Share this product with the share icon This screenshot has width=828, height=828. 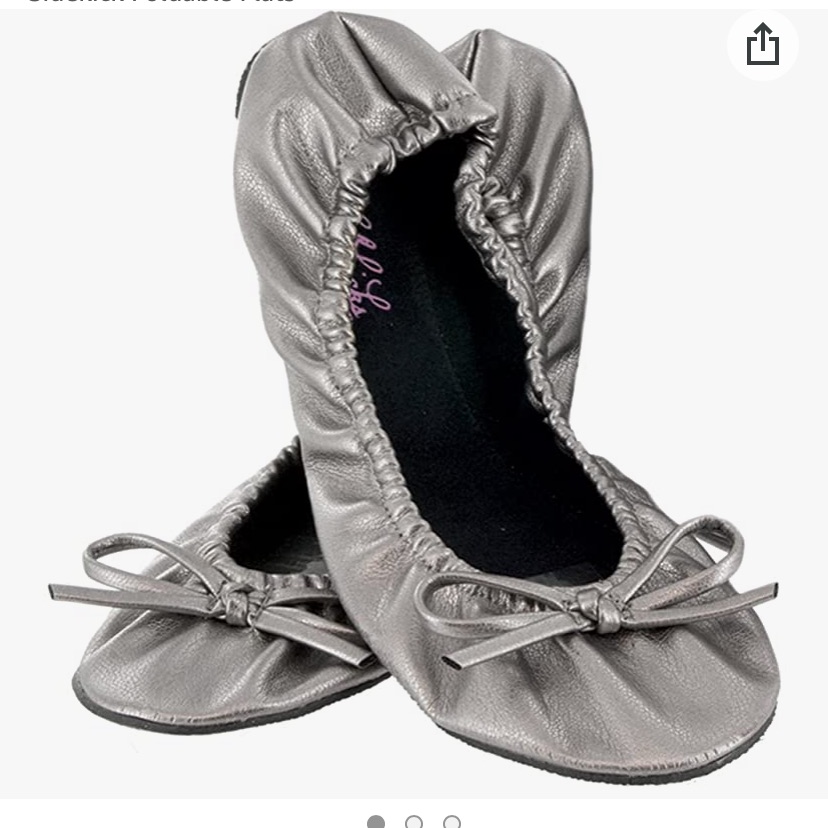tap(763, 45)
